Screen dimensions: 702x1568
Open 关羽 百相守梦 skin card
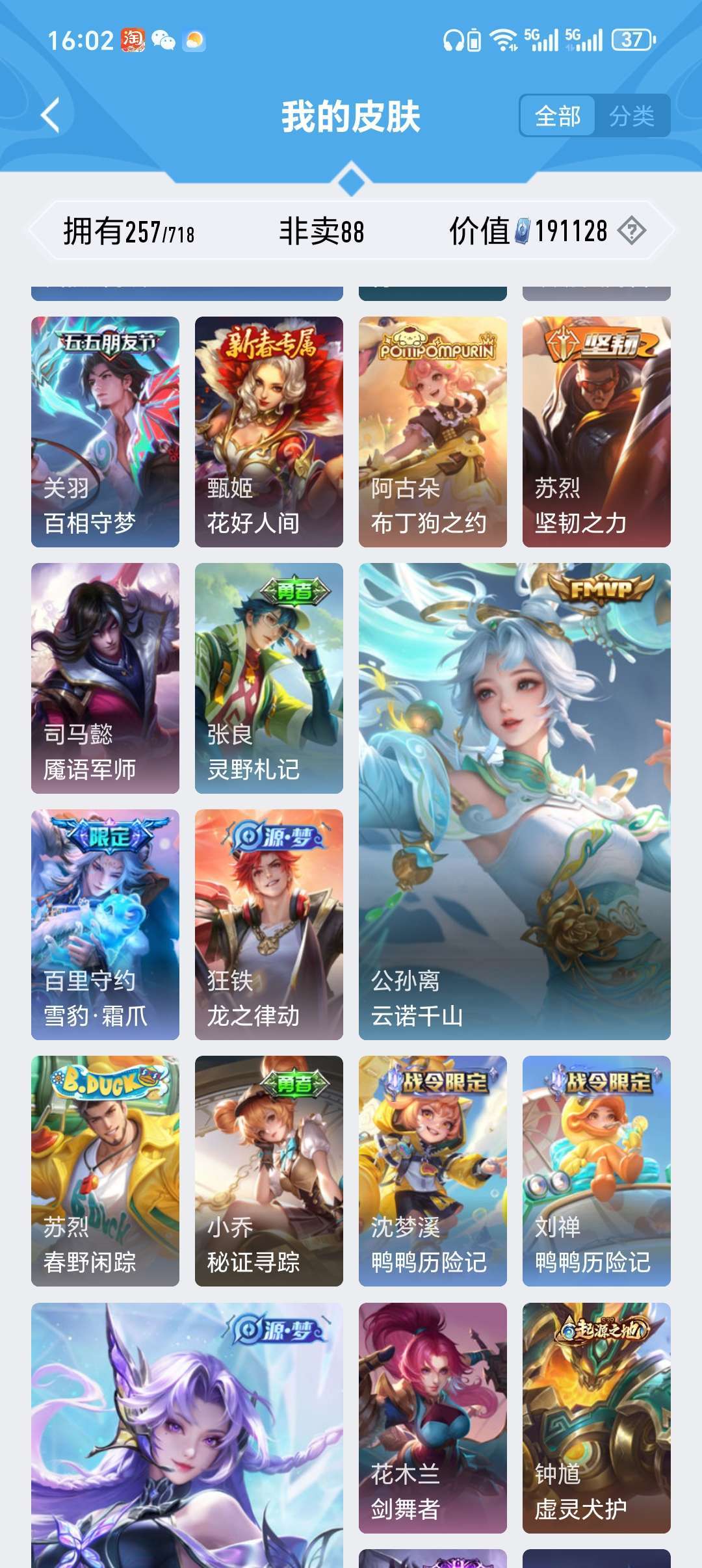(x=105, y=432)
